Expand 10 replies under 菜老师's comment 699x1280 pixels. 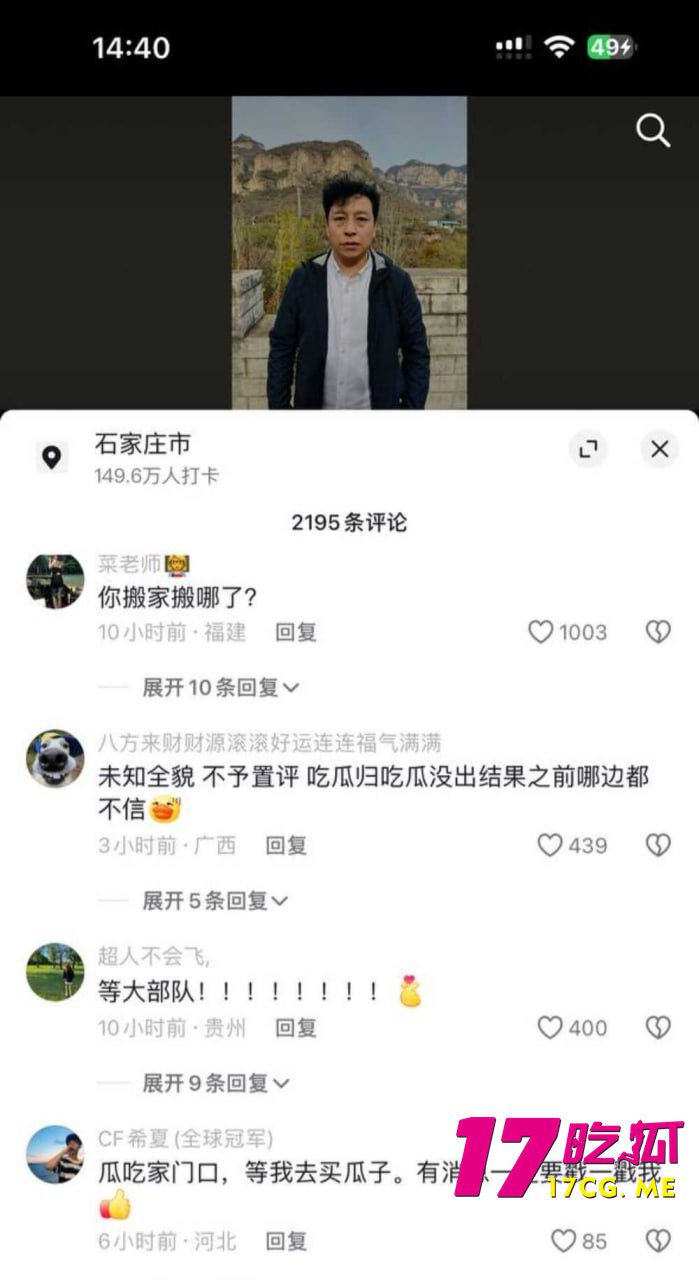pos(220,688)
